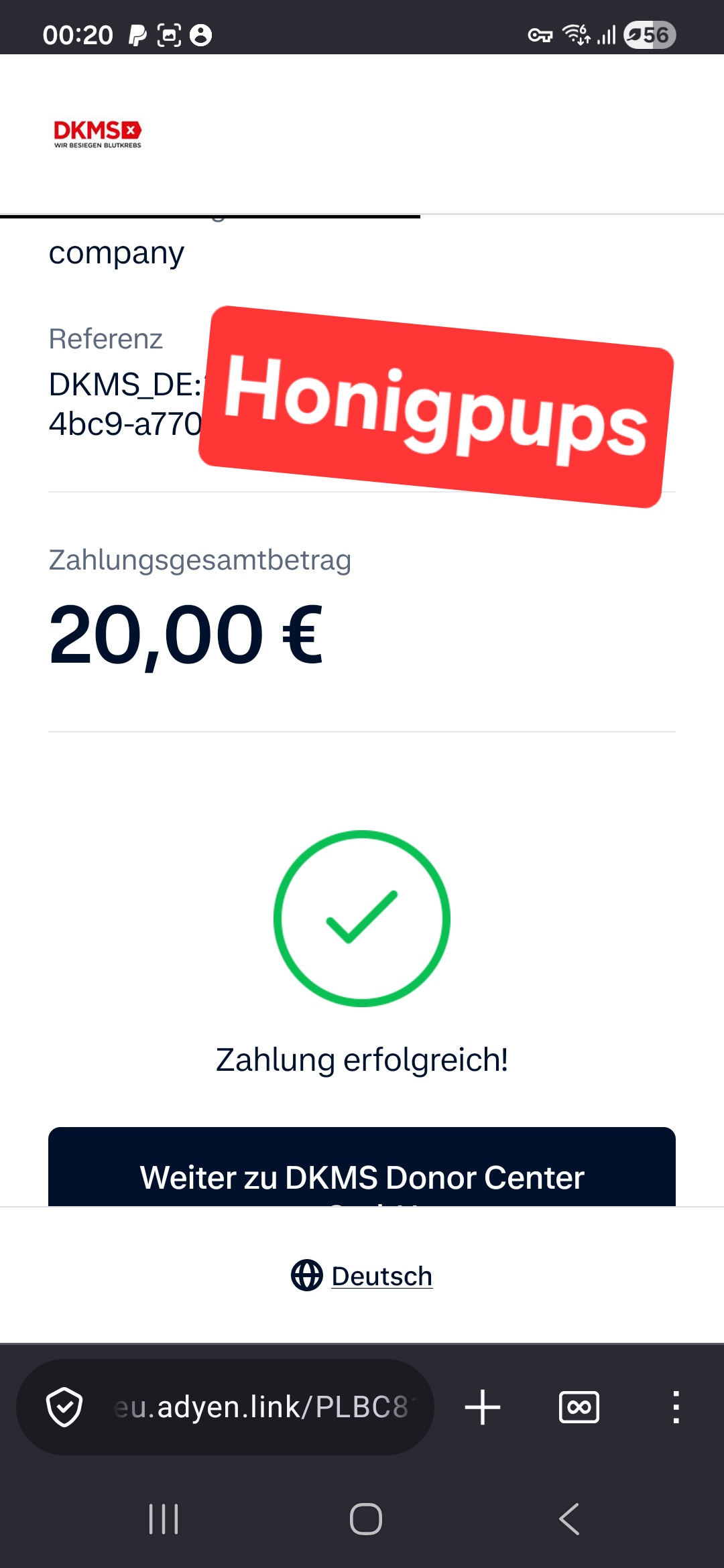Screen dimensions: 724x1568
Task: Go to the home screen
Action: click(366, 1519)
